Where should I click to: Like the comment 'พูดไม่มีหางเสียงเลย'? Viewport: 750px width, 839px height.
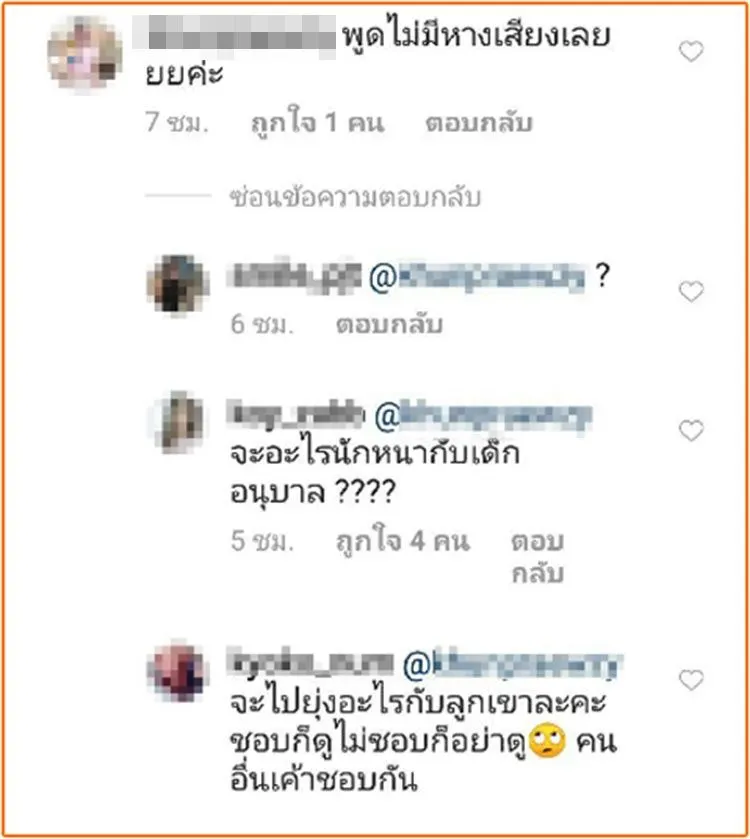pyautogui.click(x=691, y=52)
